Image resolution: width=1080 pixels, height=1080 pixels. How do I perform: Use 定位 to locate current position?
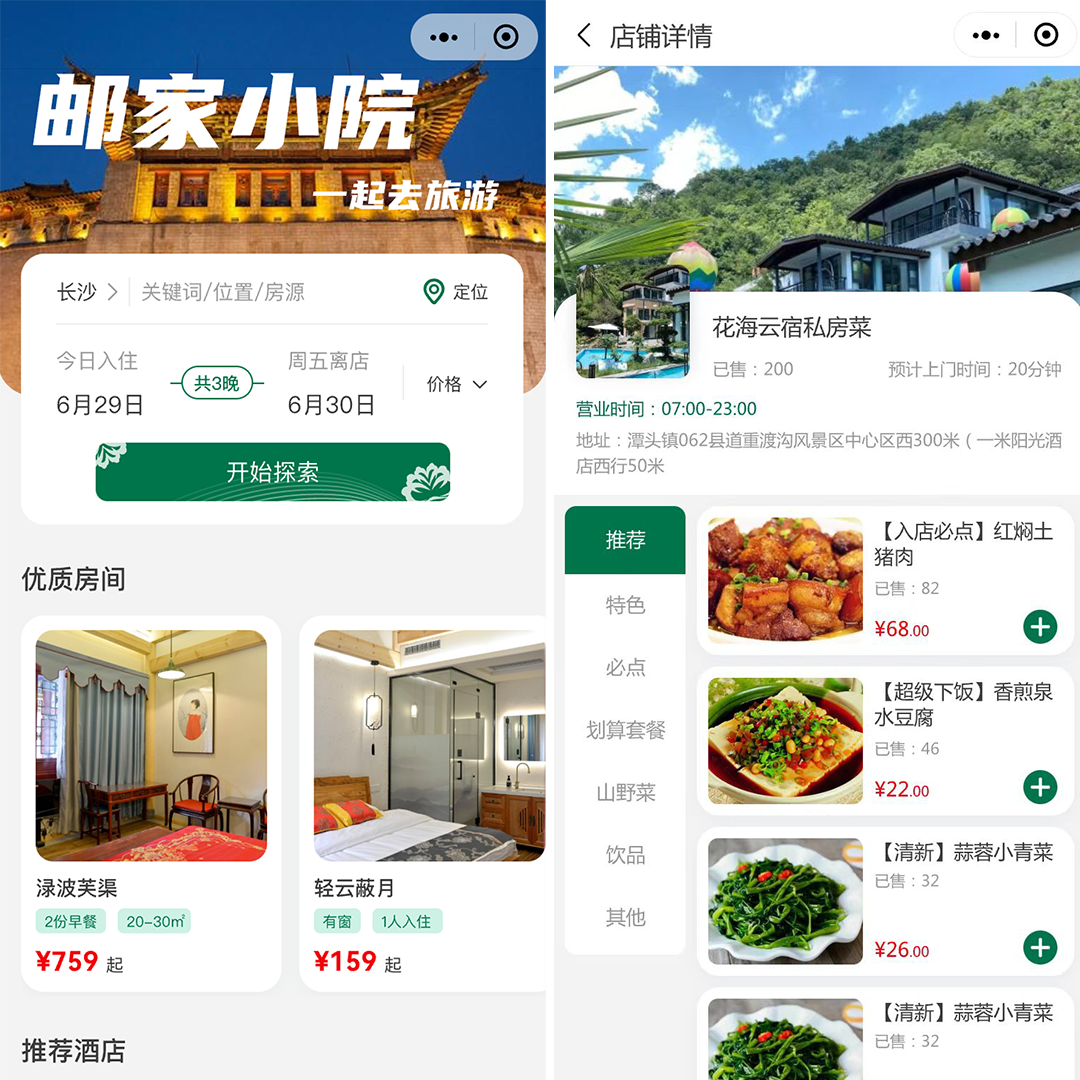pos(456,292)
